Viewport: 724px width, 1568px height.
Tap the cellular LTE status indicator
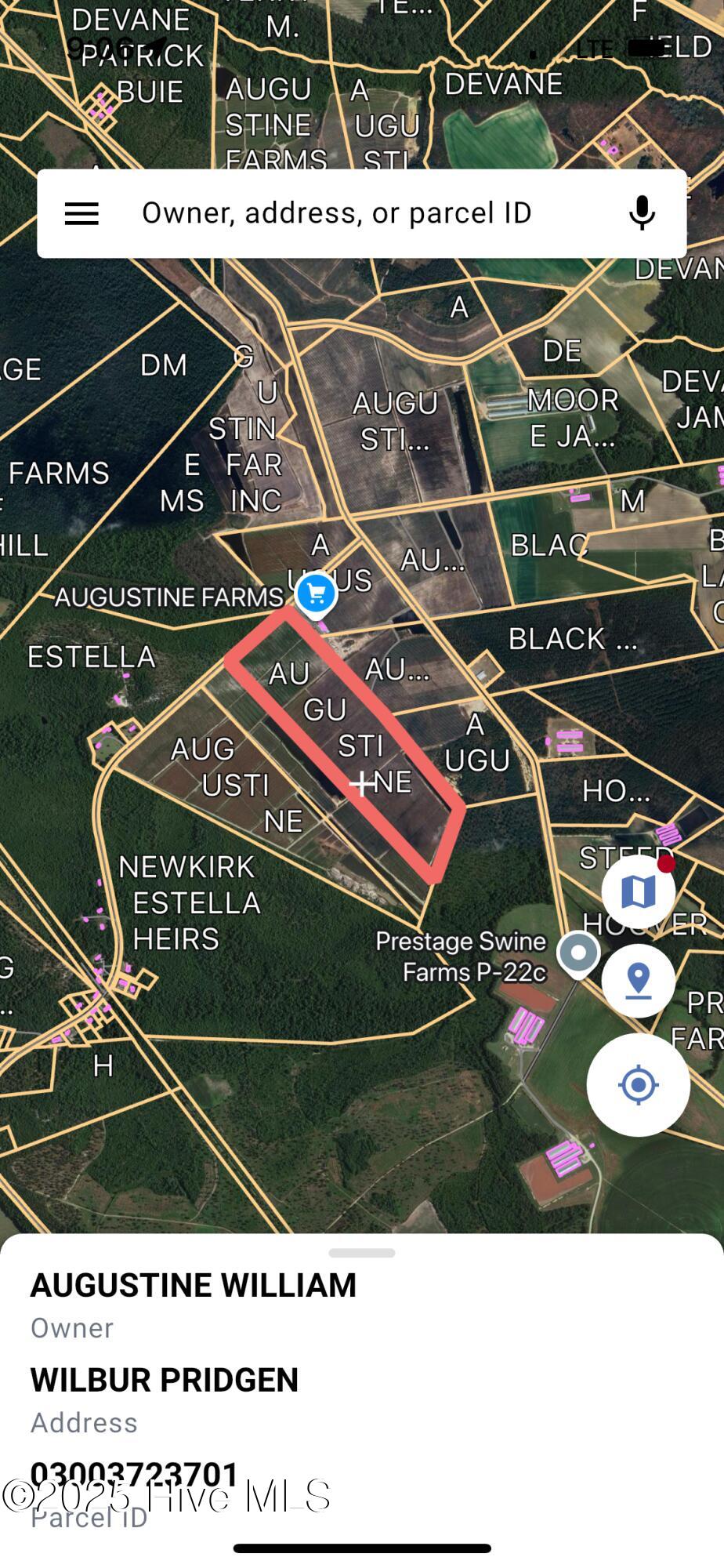coord(593,49)
